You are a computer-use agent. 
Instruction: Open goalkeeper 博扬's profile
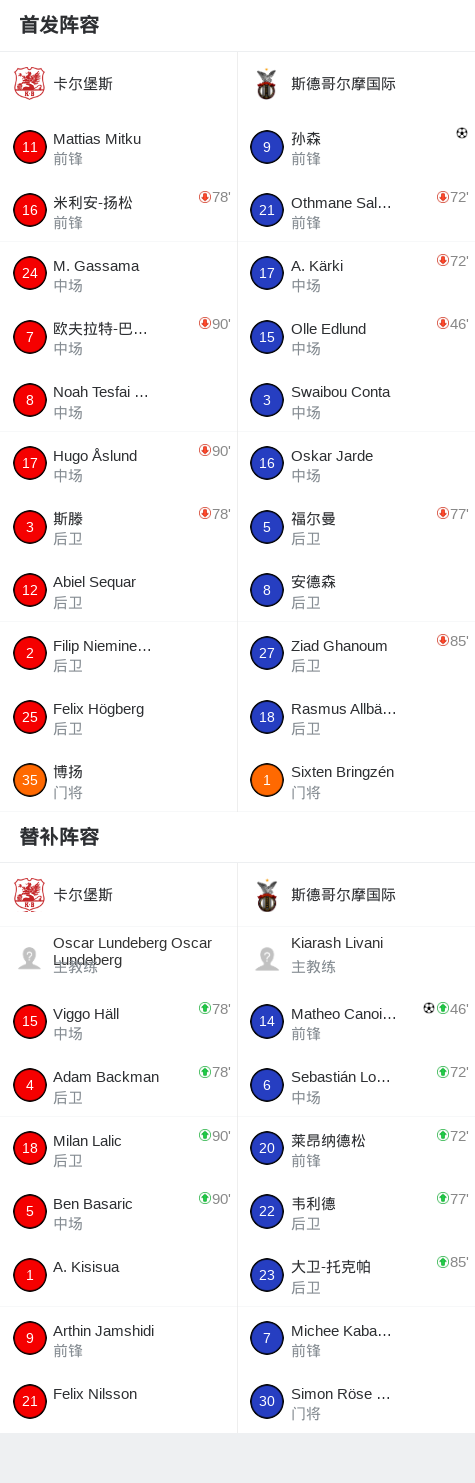tap(118, 781)
